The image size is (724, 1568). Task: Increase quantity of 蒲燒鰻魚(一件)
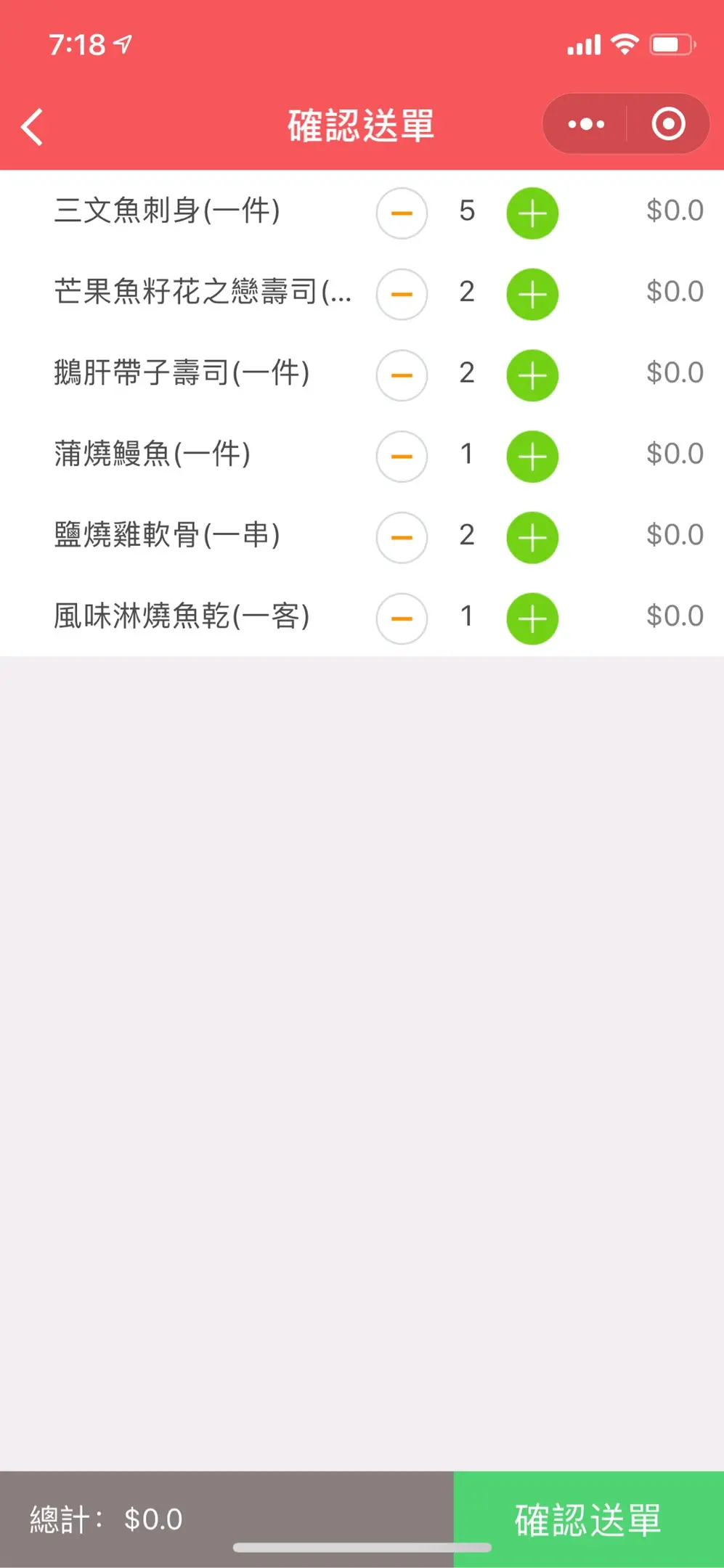pyautogui.click(x=532, y=457)
